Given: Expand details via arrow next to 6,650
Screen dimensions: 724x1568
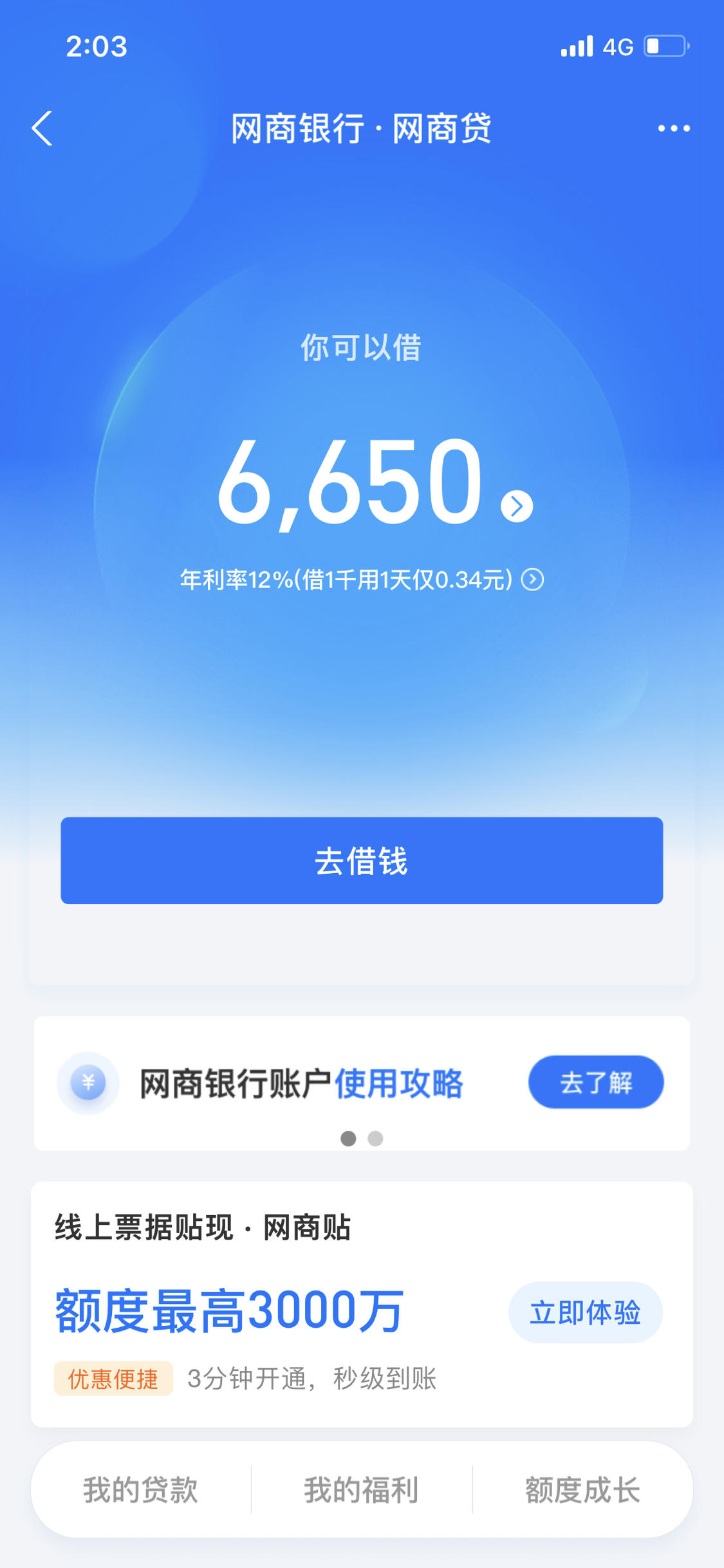Looking at the screenshot, I should pos(517,507).
